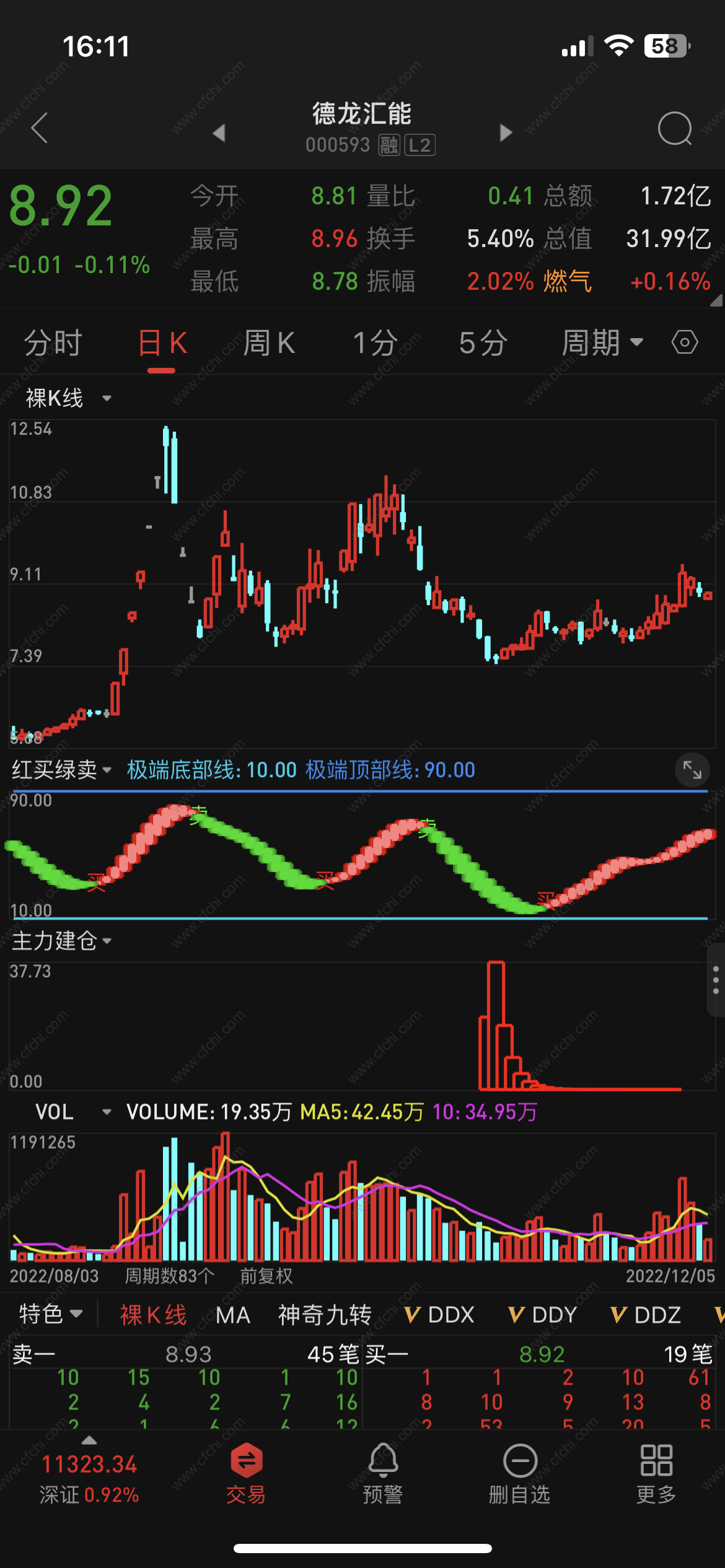Screen dimensions: 725x1568
Task: Change the 主力建仓 indicator dropdown
Action: 61,941
